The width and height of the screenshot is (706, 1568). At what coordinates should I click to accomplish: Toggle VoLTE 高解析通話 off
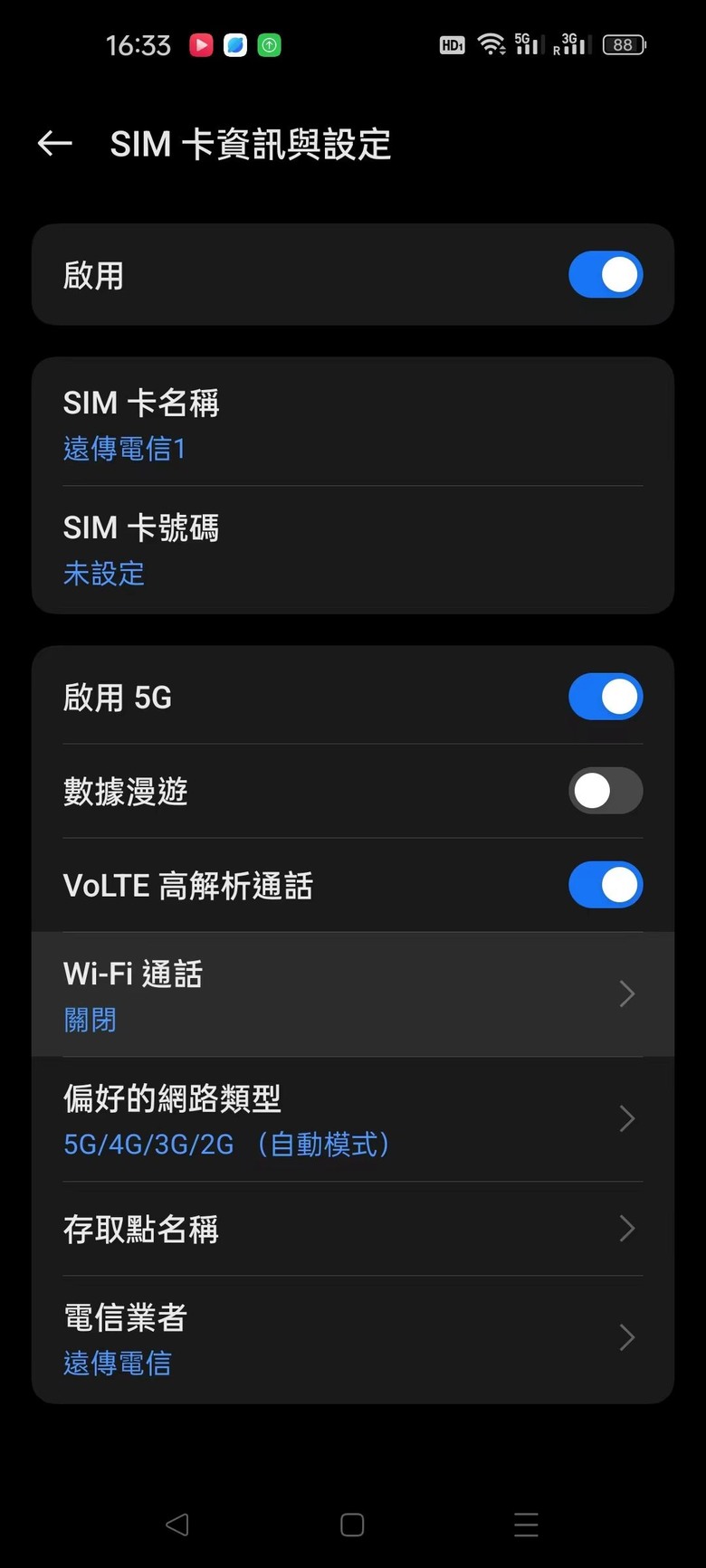(605, 885)
